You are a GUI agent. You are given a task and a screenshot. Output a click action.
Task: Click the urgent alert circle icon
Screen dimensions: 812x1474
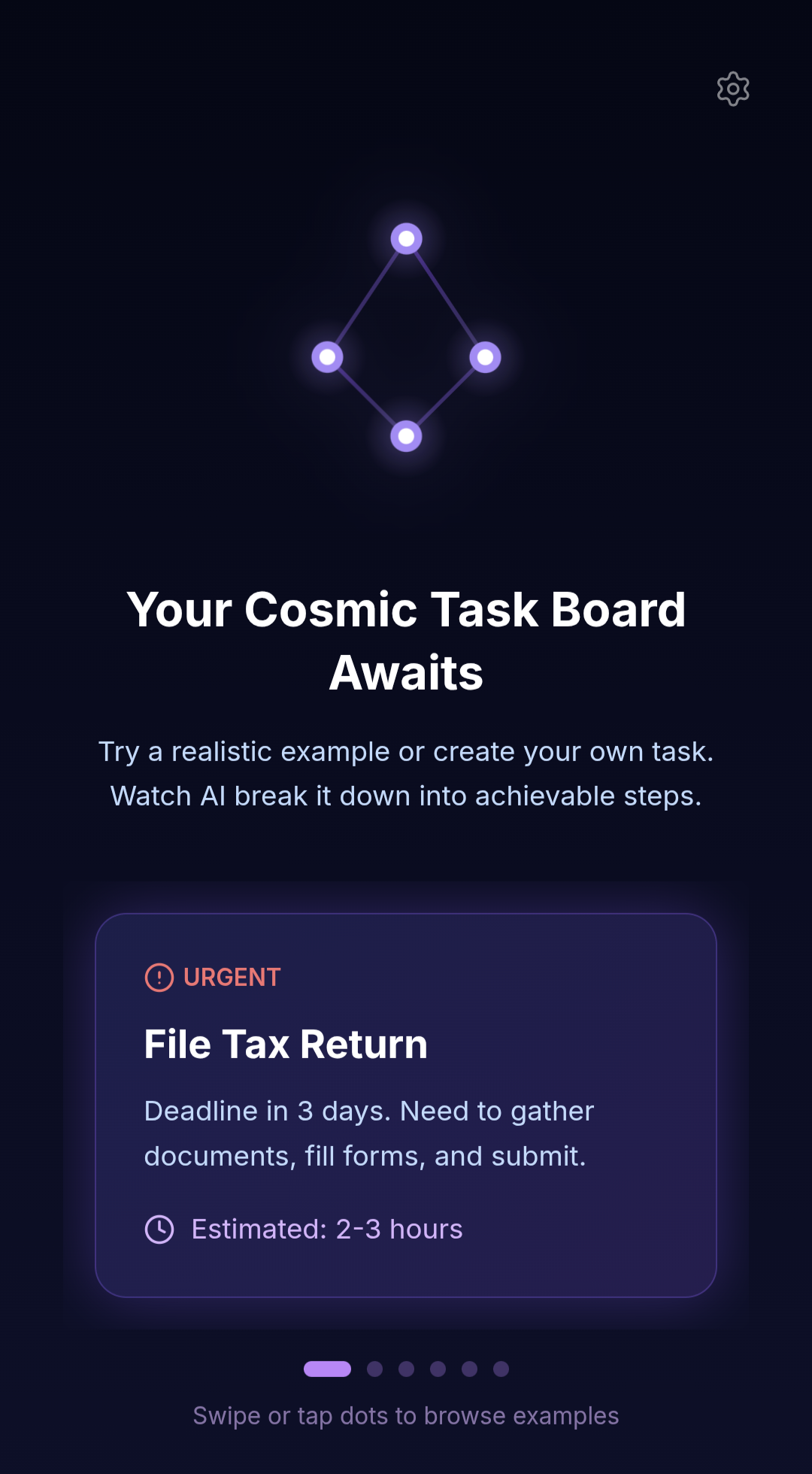(159, 976)
